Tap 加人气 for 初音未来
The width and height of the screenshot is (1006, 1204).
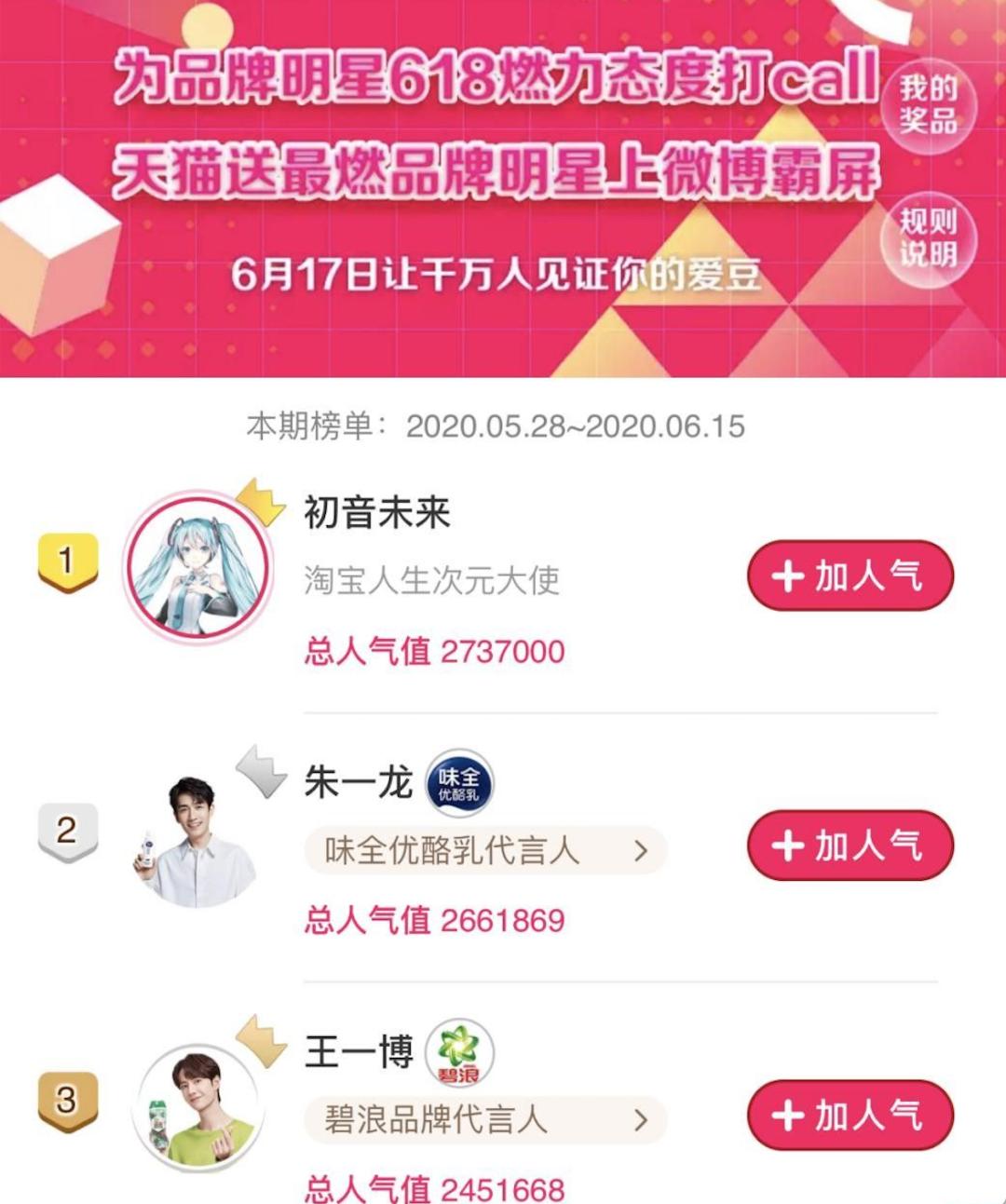[x=850, y=576]
